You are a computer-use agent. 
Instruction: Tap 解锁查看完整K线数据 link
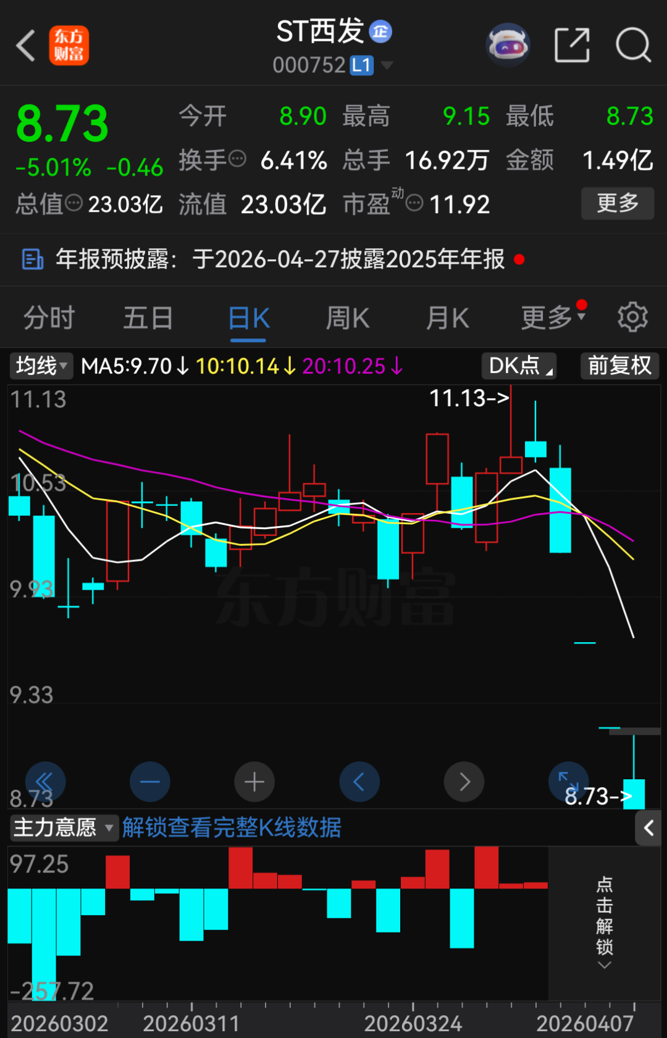click(x=231, y=827)
